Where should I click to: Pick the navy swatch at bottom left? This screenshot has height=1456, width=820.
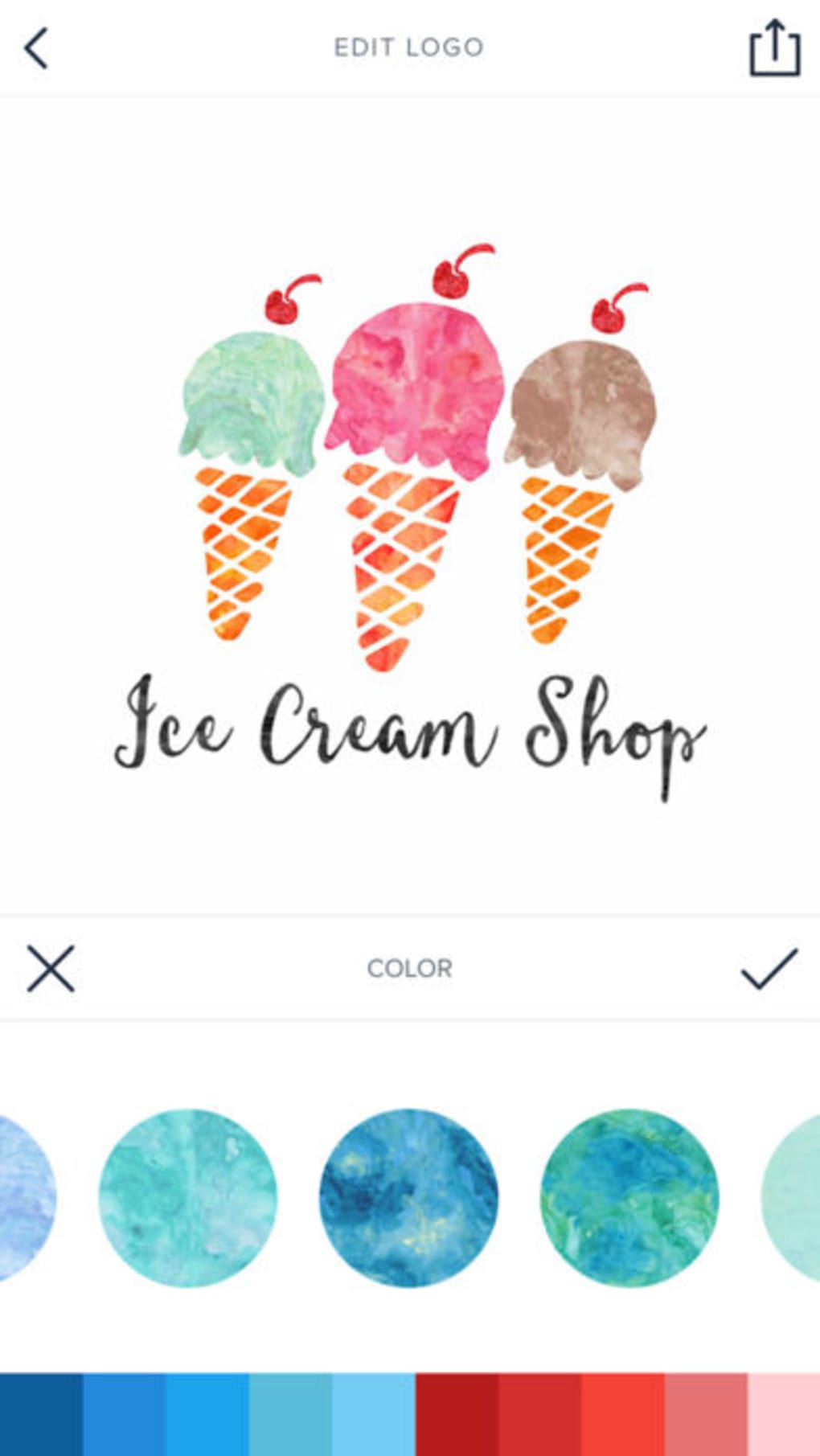pos(40,1415)
